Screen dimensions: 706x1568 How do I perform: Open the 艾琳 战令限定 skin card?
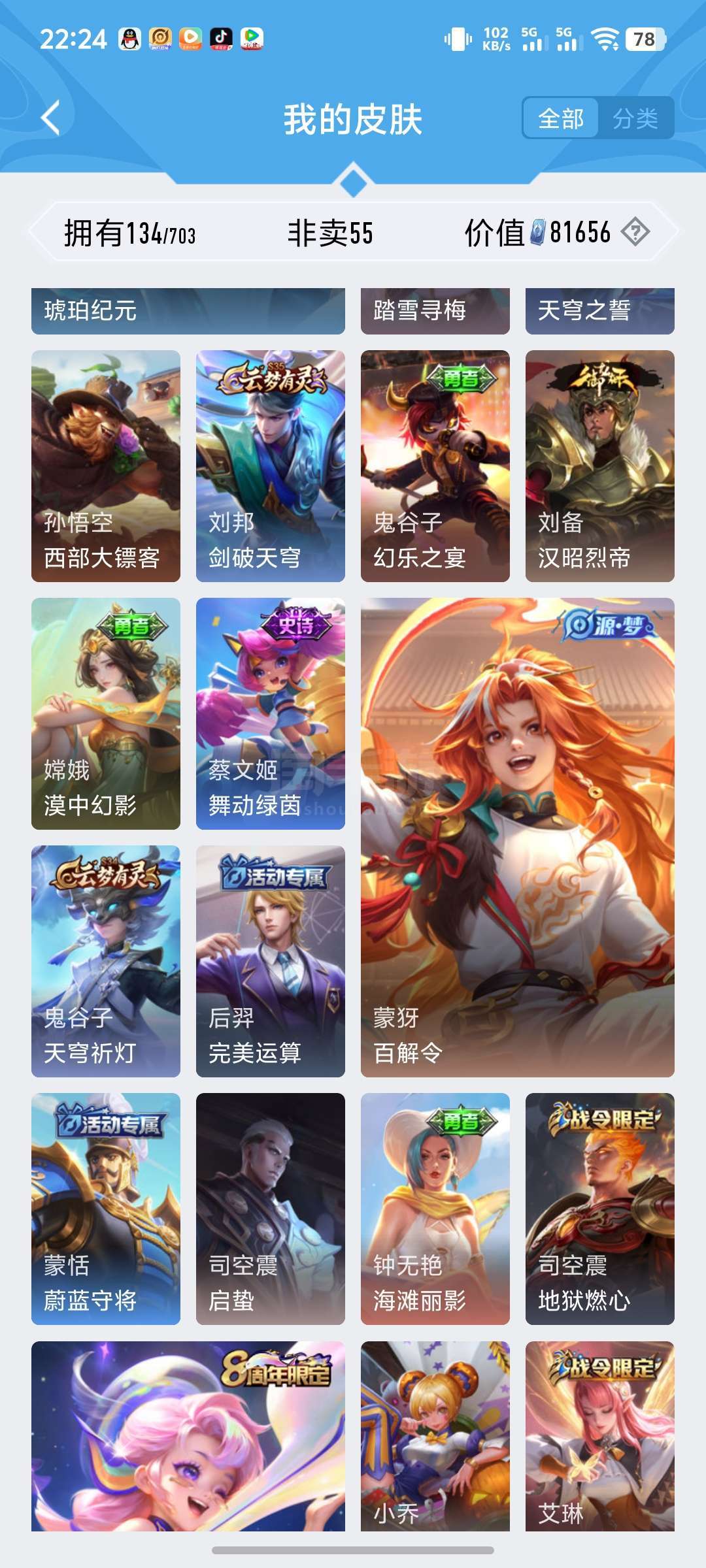pyautogui.click(x=600, y=1436)
